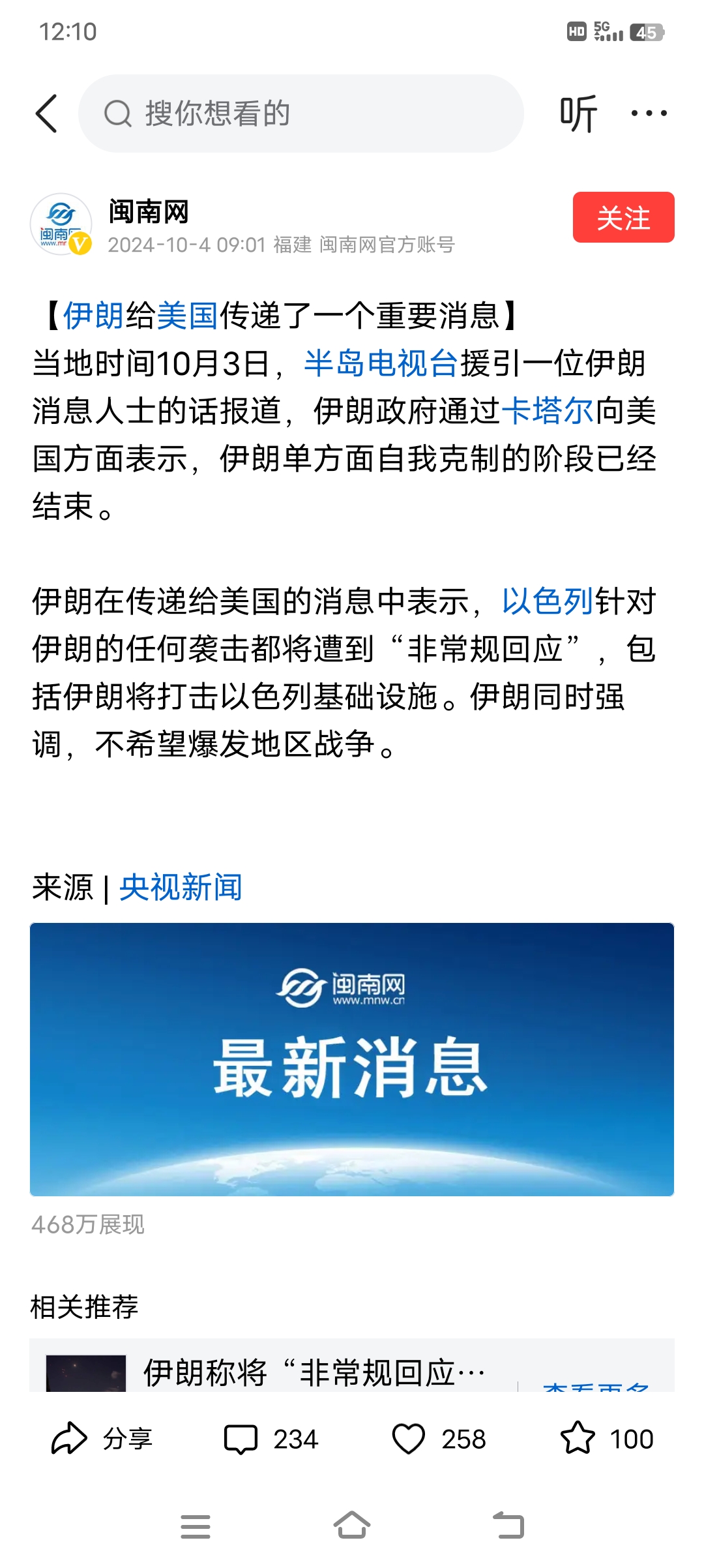Open the 半岛电视台 link
Viewport: 704px width, 1568px height.
(x=381, y=364)
